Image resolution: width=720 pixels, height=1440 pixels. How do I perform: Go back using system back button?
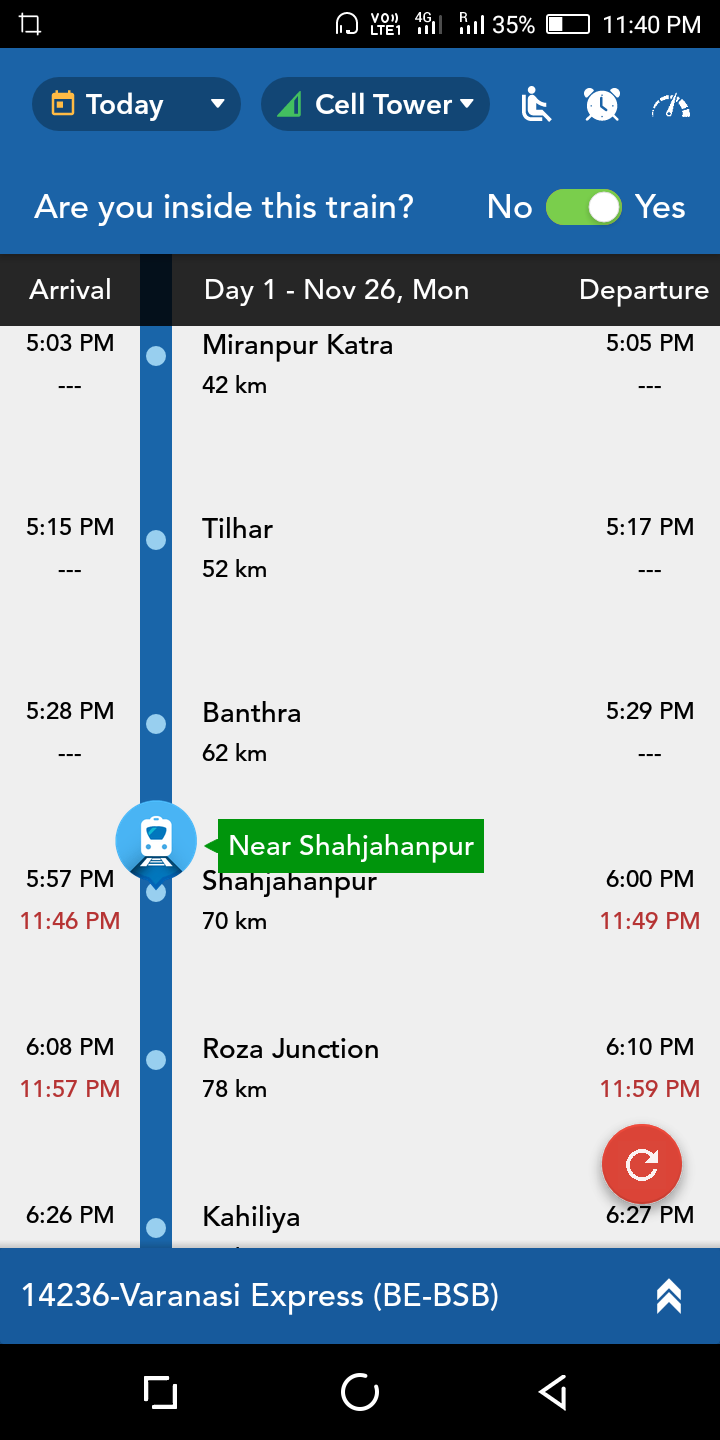[552, 1392]
